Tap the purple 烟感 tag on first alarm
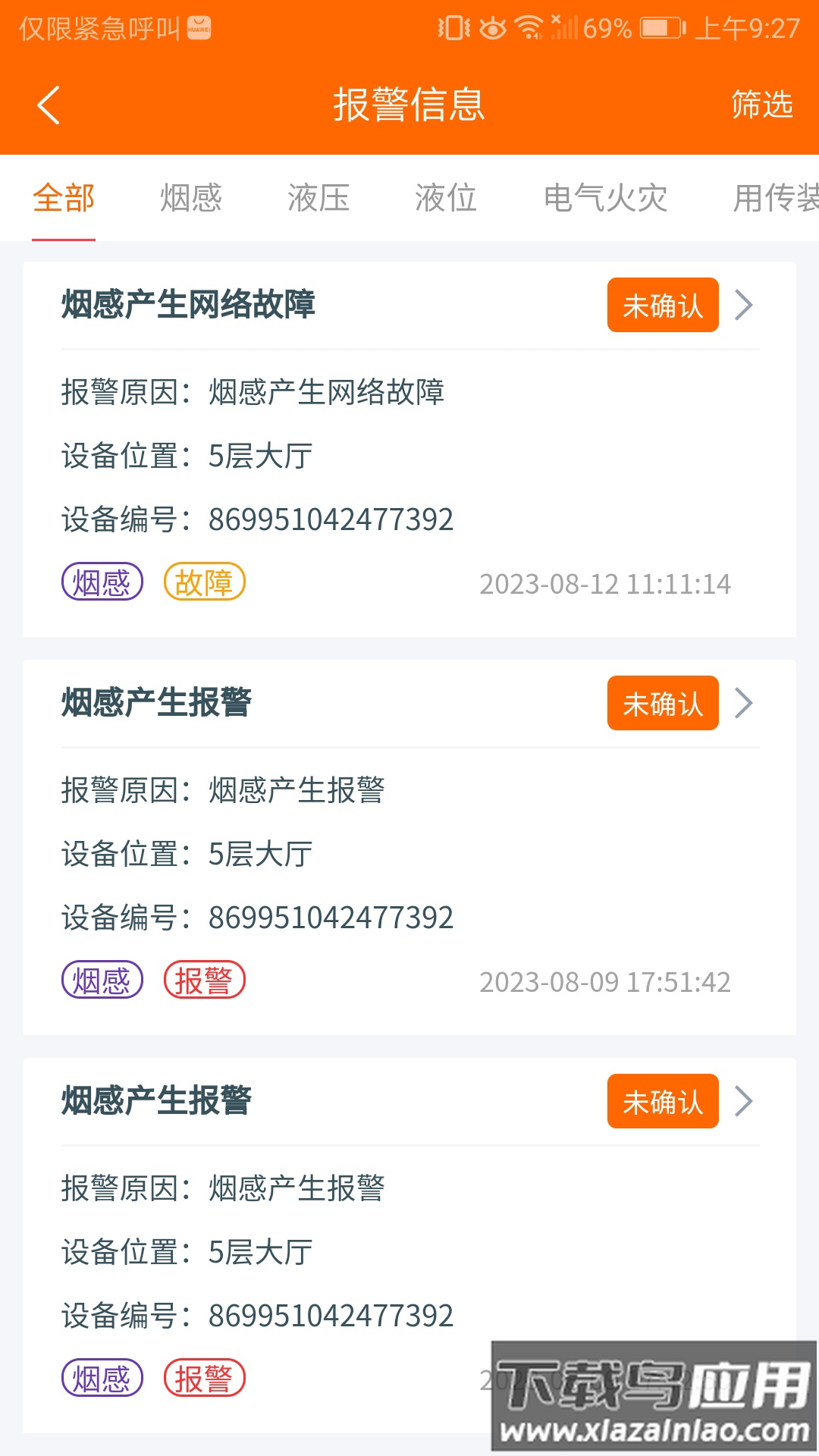 [102, 582]
